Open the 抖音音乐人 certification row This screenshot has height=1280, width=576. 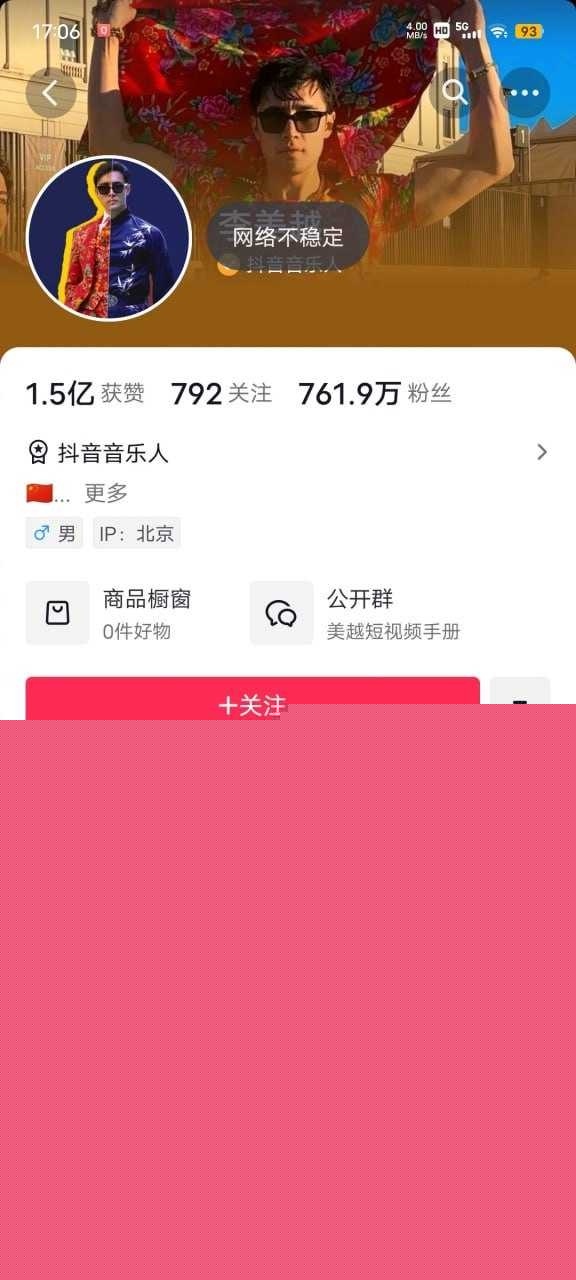coord(288,453)
